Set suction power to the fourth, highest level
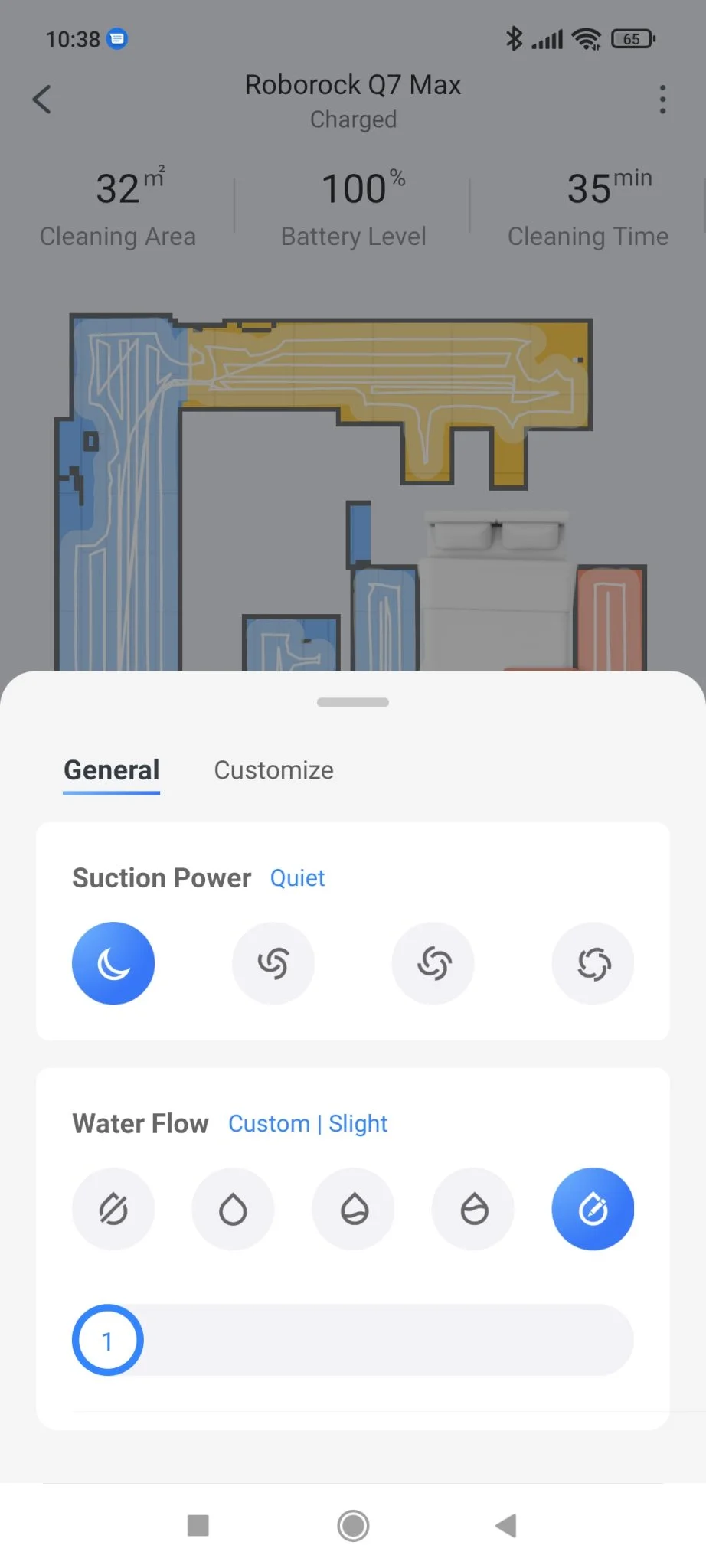Viewport: 706px width, 1568px height. (593, 963)
